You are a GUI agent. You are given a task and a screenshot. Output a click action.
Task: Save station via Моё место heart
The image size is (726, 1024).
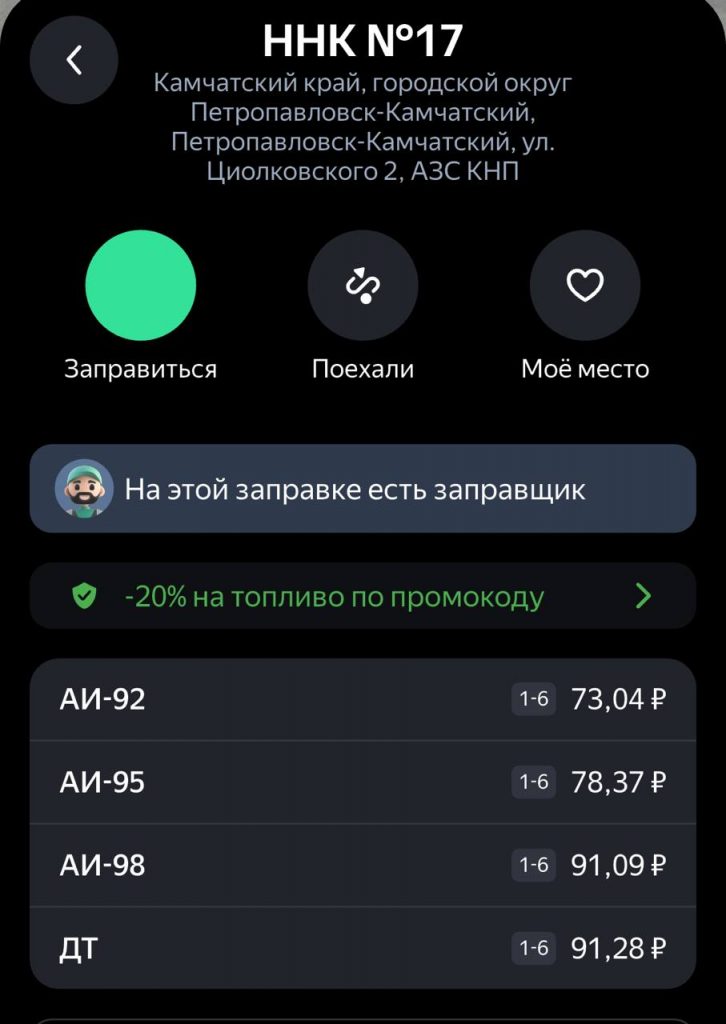point(585,286)
